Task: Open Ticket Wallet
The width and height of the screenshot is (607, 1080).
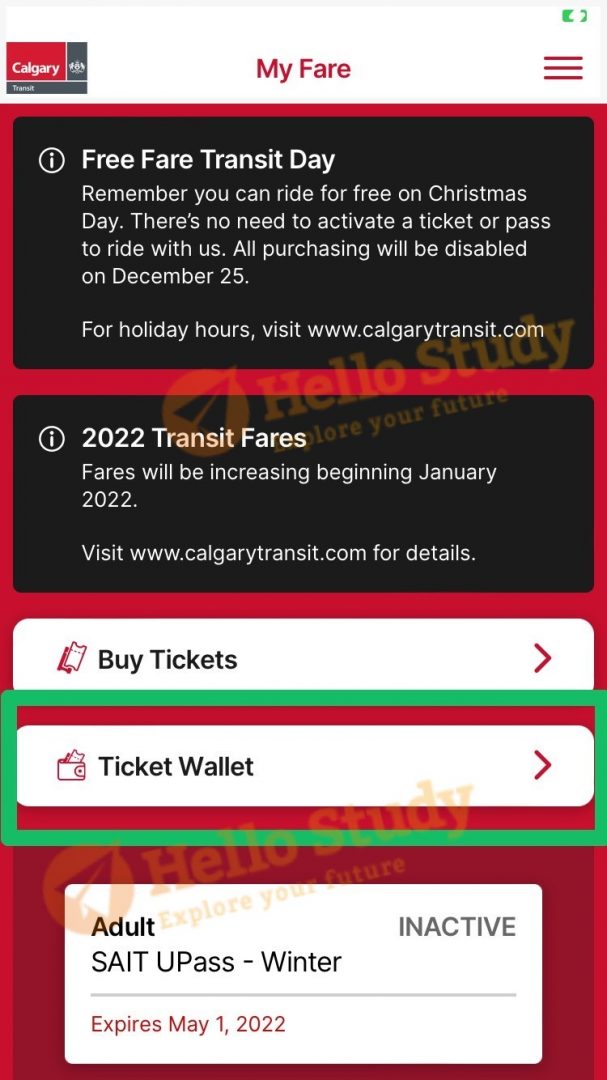Action: (303, 766)
